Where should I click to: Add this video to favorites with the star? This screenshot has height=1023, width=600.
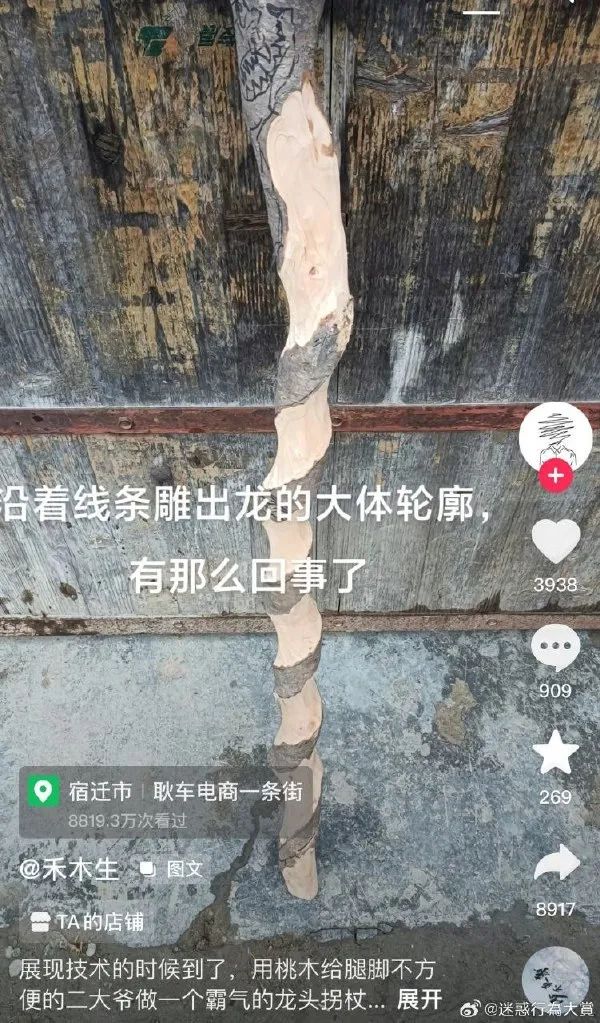click(555, 753)
